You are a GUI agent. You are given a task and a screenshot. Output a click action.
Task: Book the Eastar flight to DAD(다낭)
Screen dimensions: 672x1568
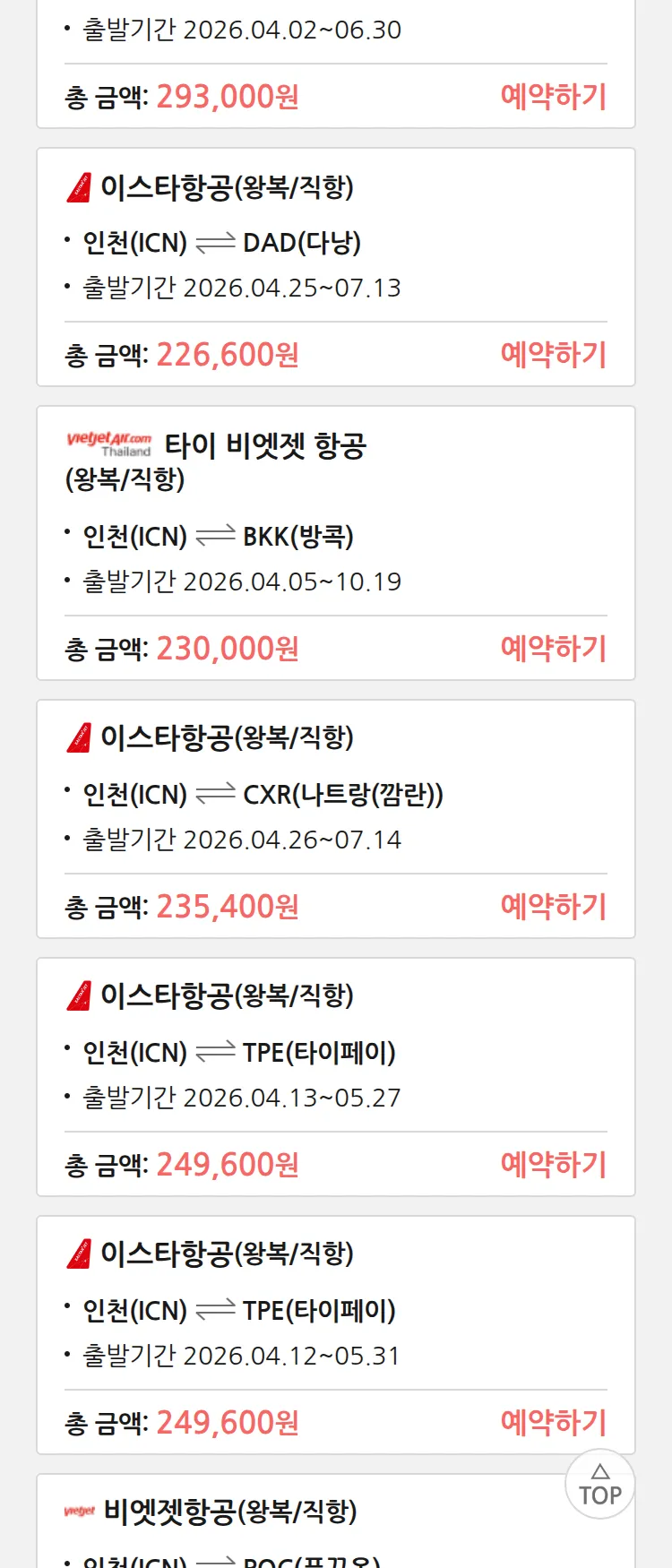[553, 355]
